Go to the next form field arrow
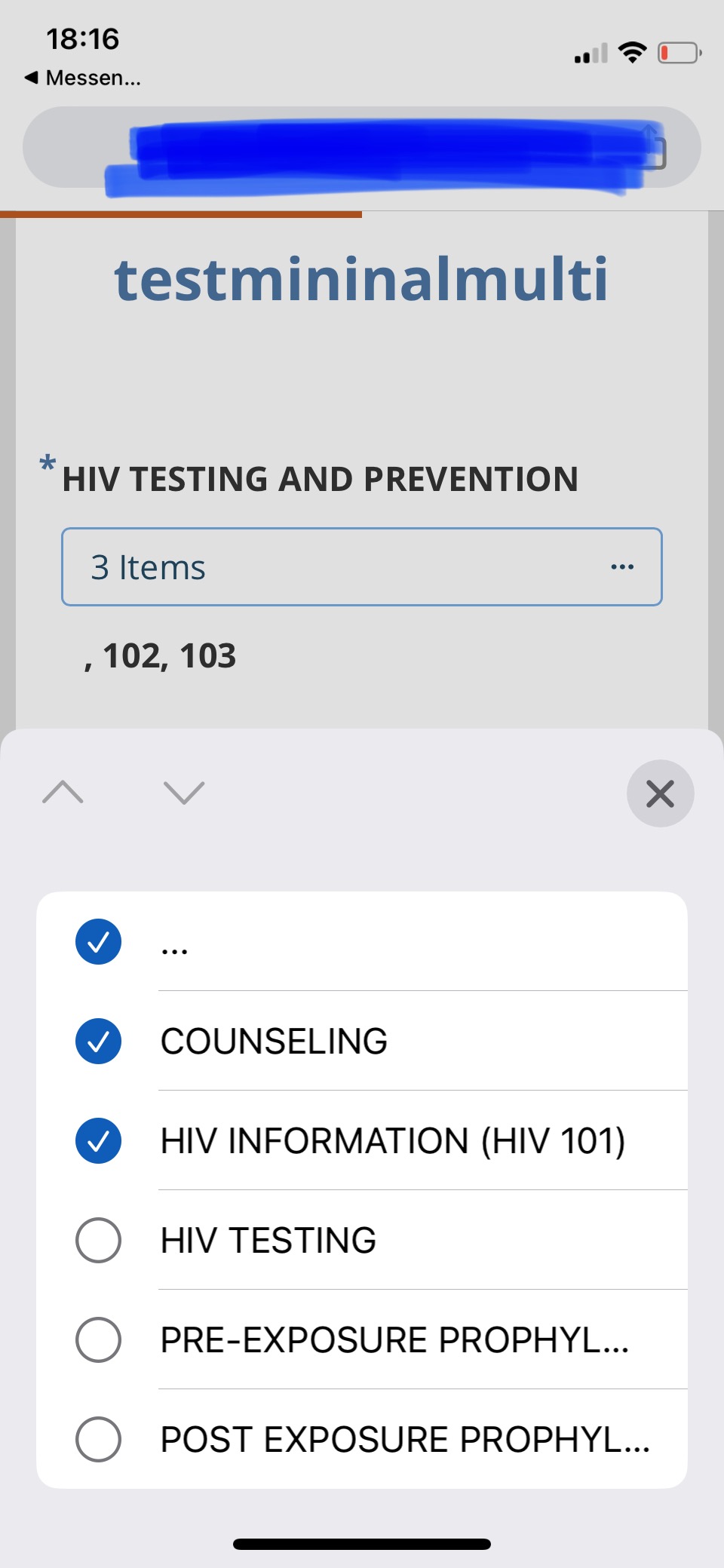724x1568 pixels. point(184,793)
